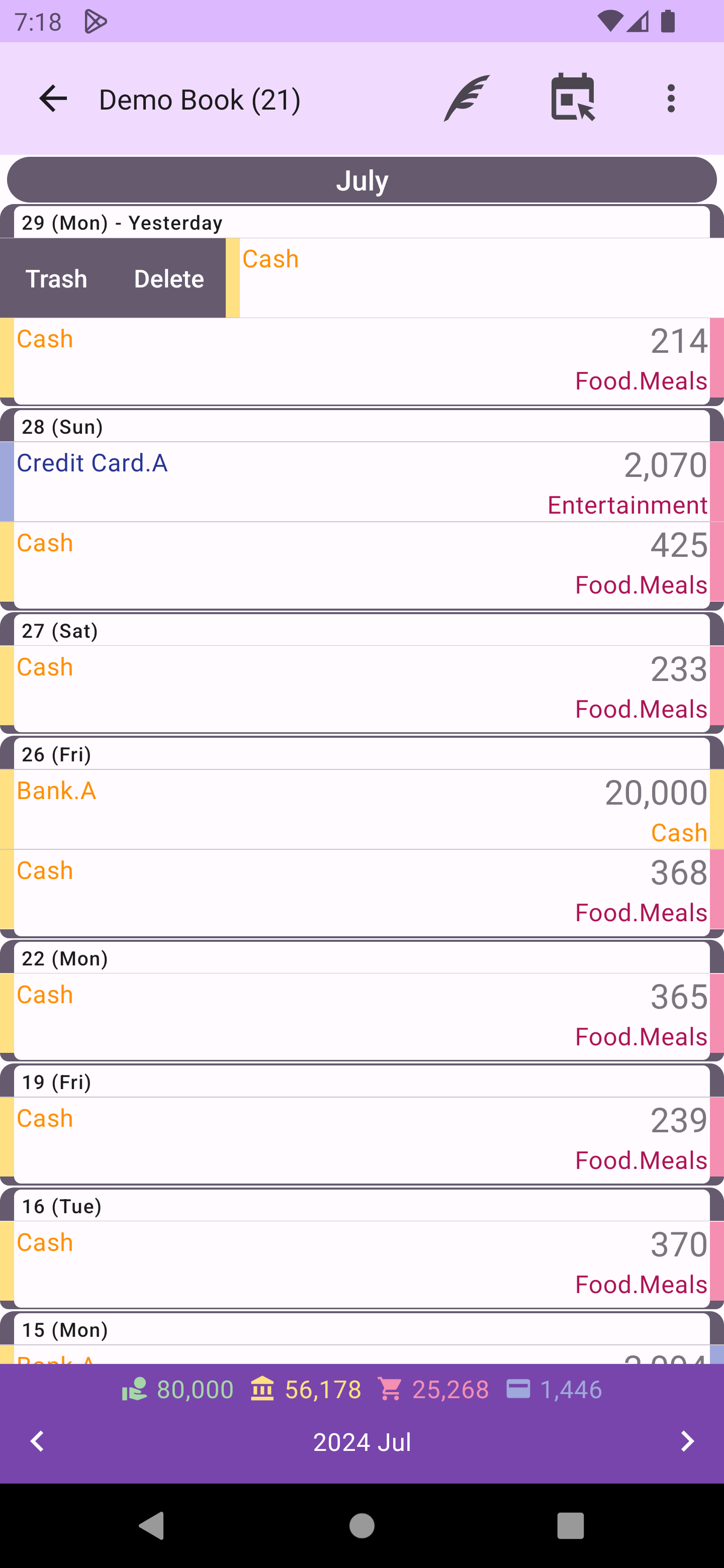The height and width of the screenshot is (1568, 724).
Task: Open the overflow menu
Action: point(670,99)
